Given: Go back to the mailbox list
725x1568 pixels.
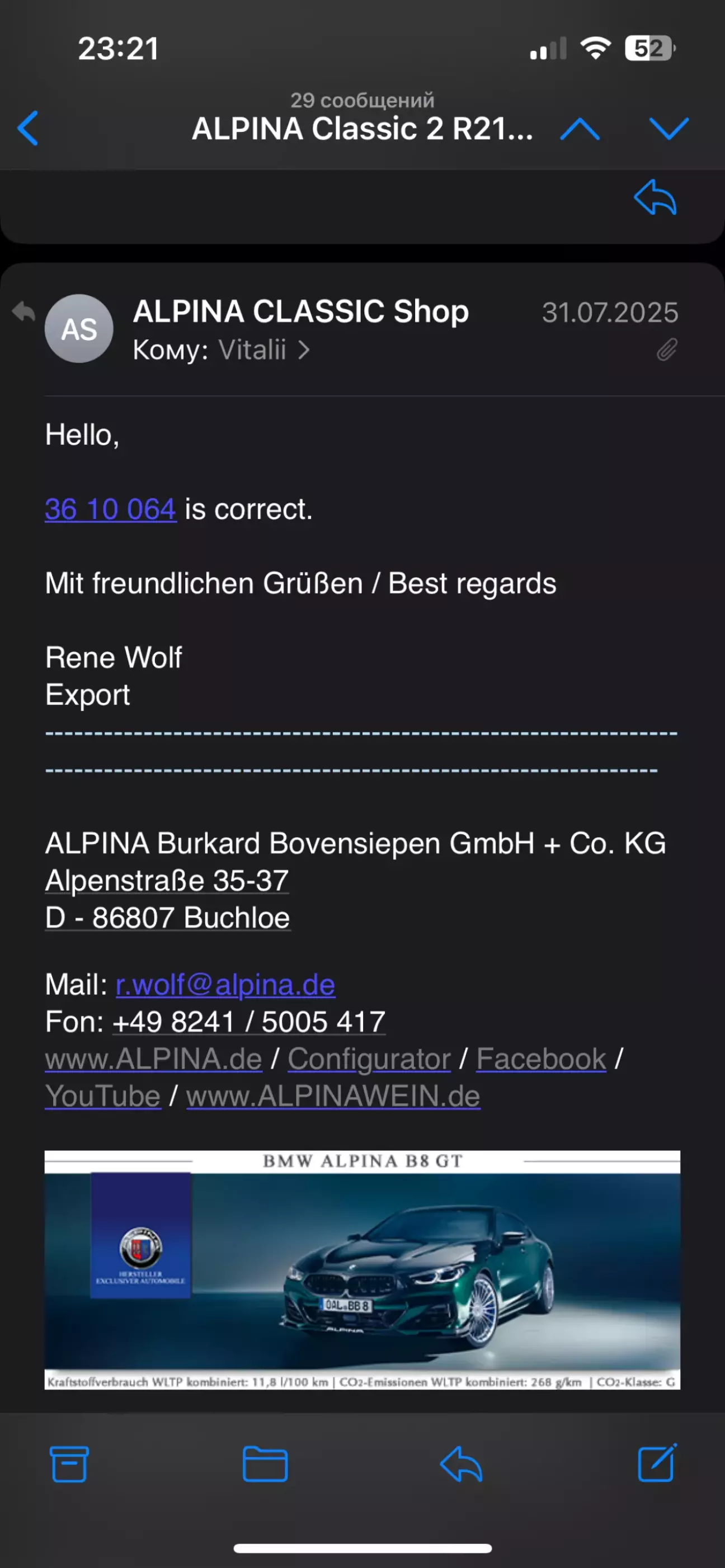Looking at the screenshot, I should [28, 129].
